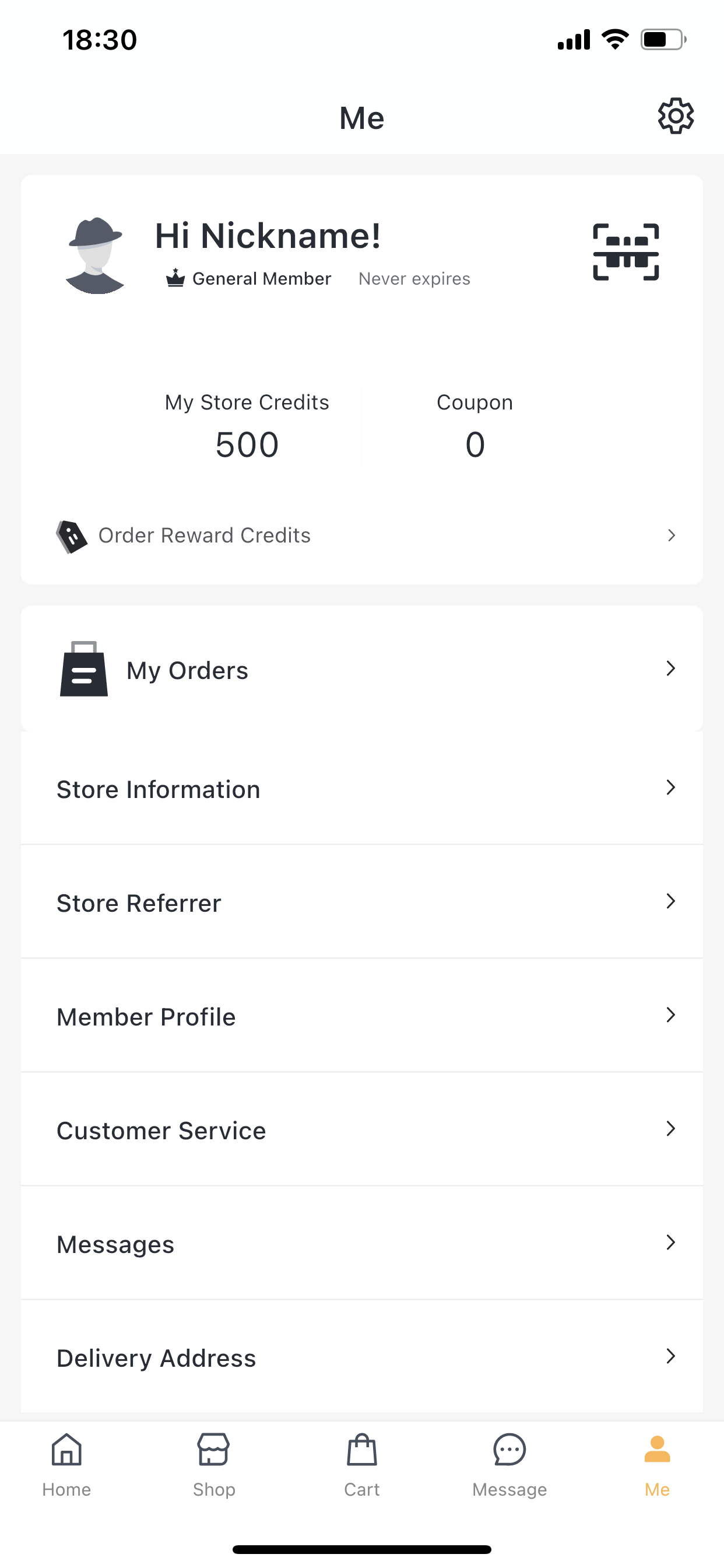
Task: Select the Me tab
Action: coord(657,1465)
